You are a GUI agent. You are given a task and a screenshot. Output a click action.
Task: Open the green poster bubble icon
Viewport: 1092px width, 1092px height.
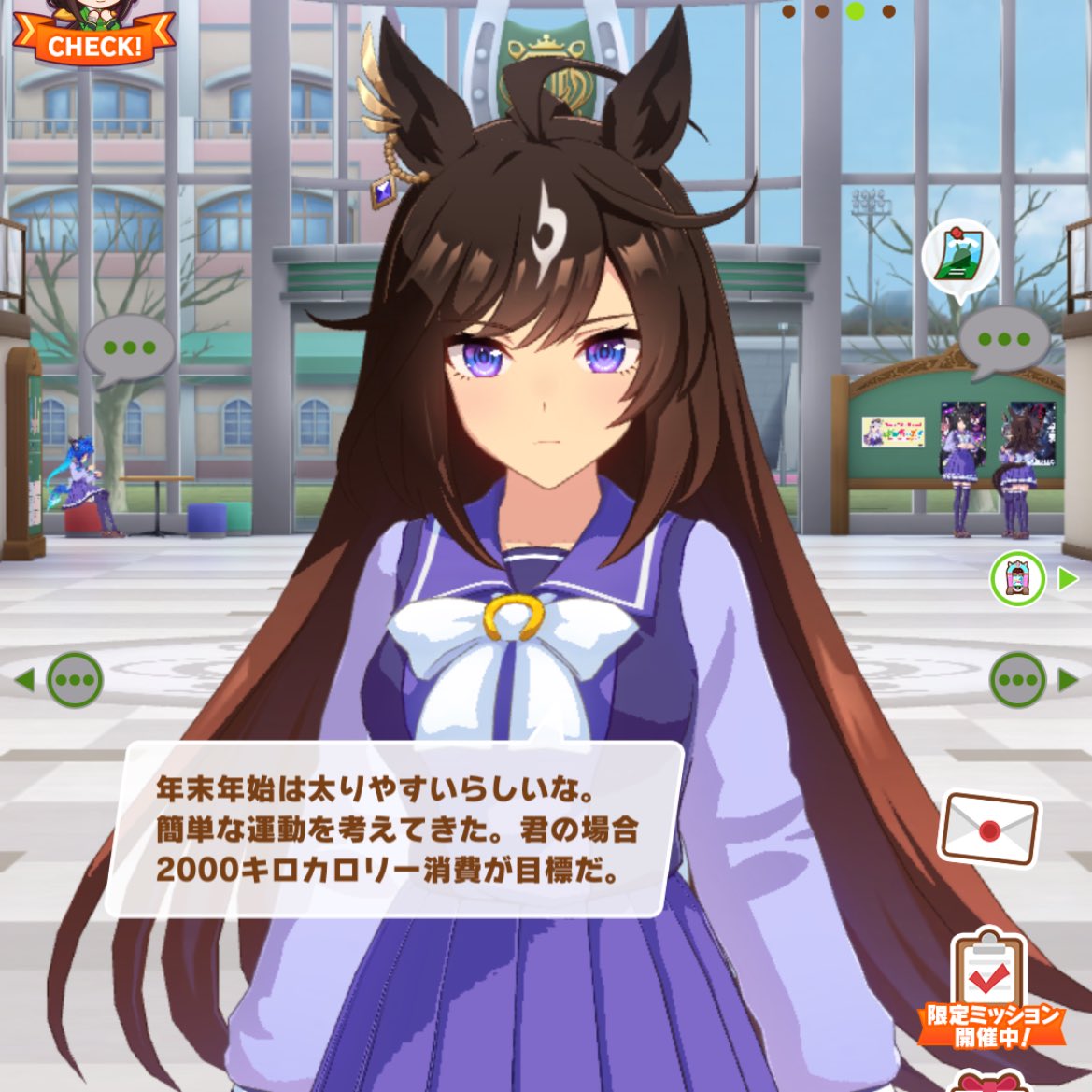click(x=959, y=254)
